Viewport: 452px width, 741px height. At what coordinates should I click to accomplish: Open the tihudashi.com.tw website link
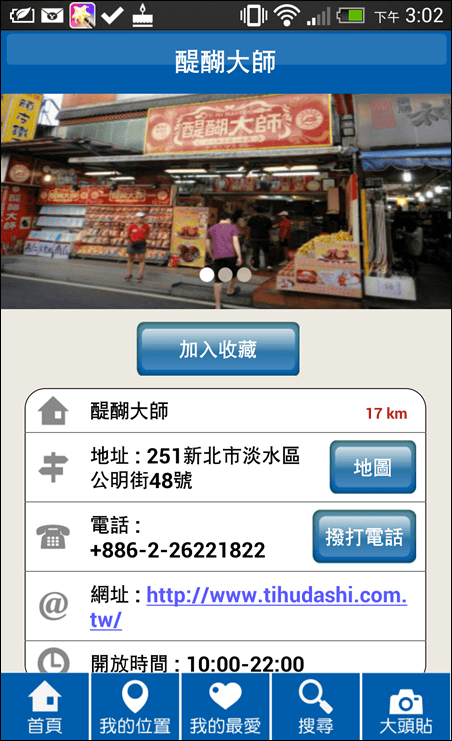(248, 606)
